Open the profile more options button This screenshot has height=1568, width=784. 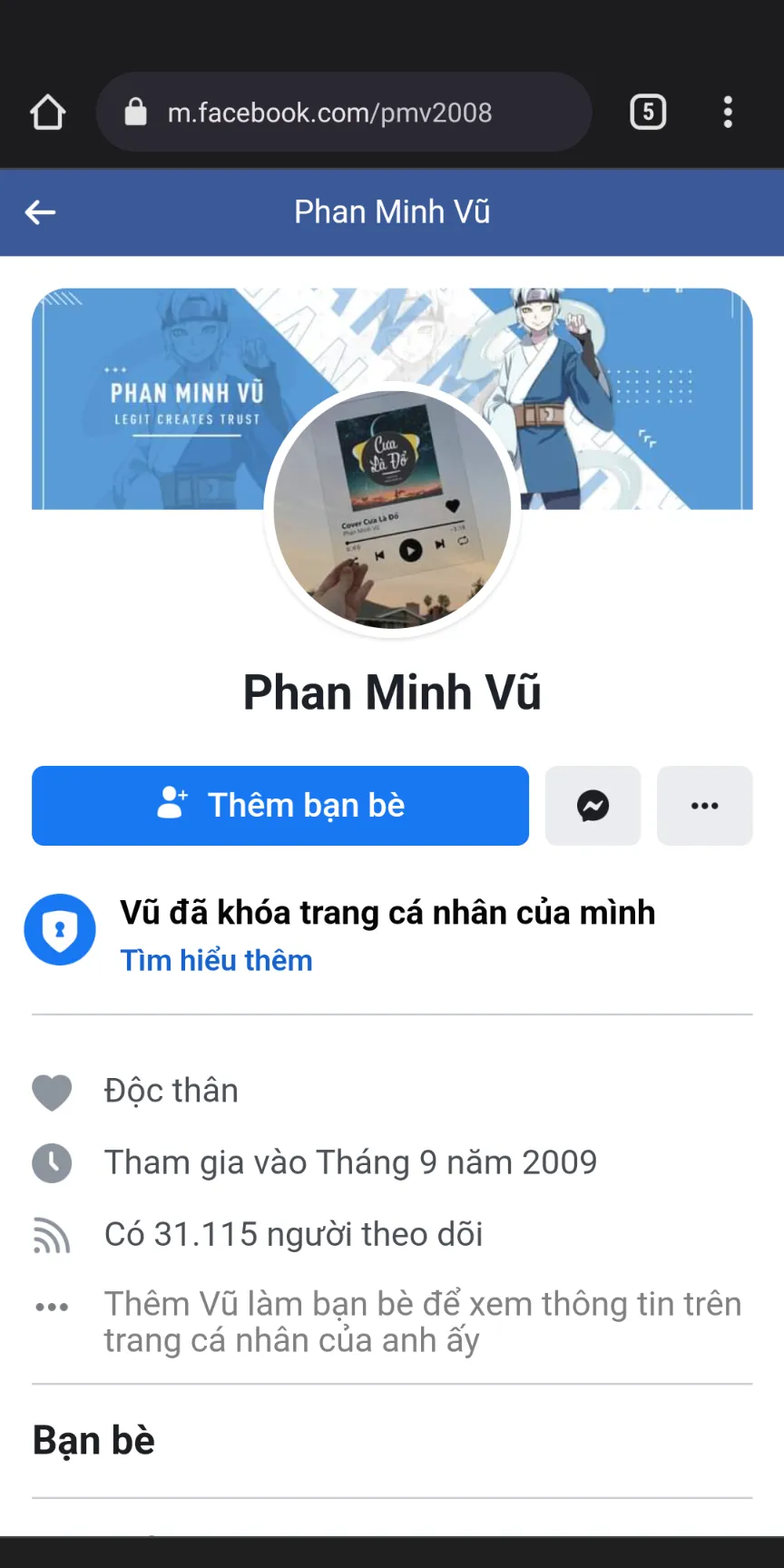[x=704, y=806]
